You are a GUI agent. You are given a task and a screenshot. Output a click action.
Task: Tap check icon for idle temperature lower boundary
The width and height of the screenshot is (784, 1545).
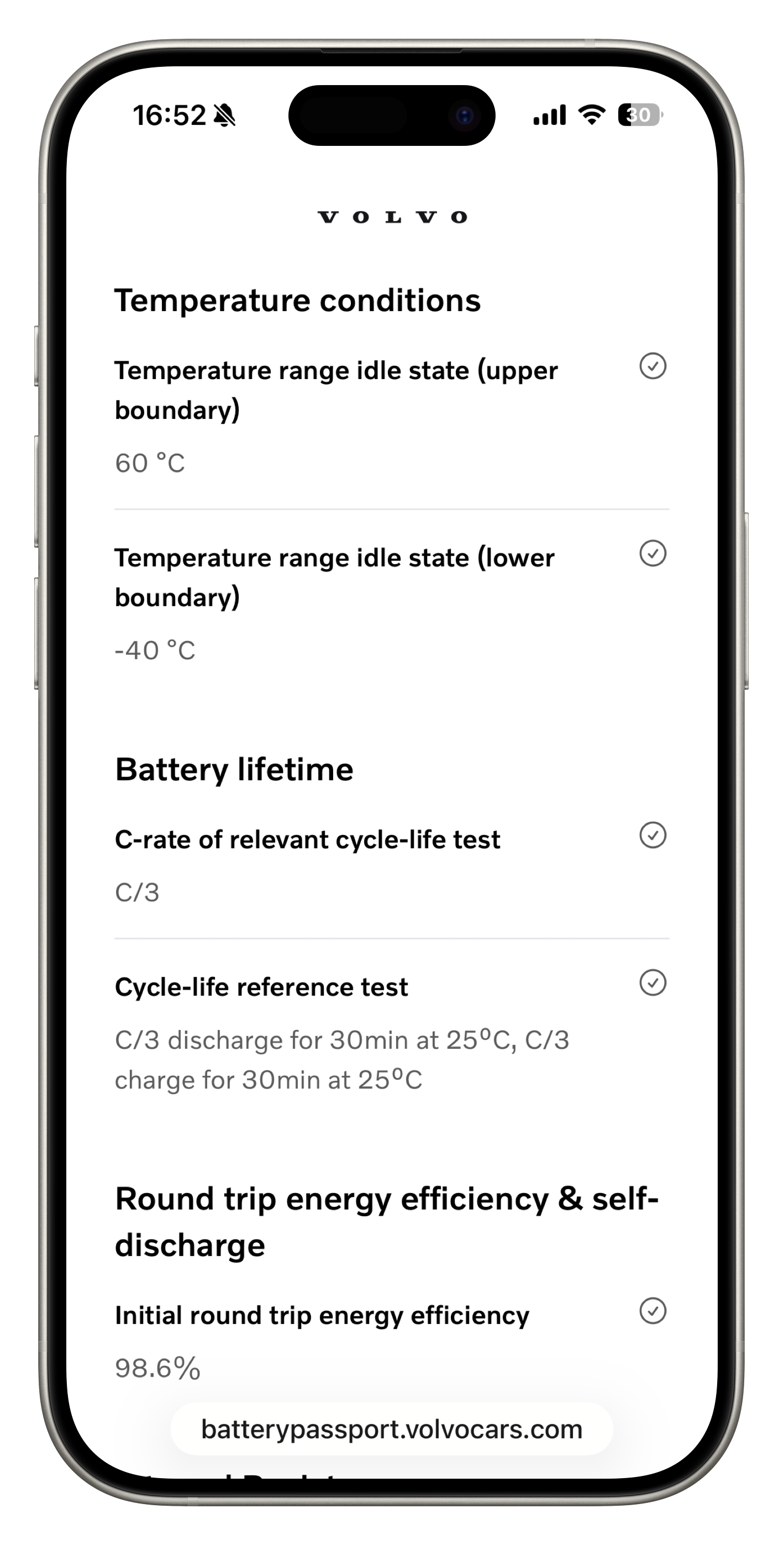point(653,553)
